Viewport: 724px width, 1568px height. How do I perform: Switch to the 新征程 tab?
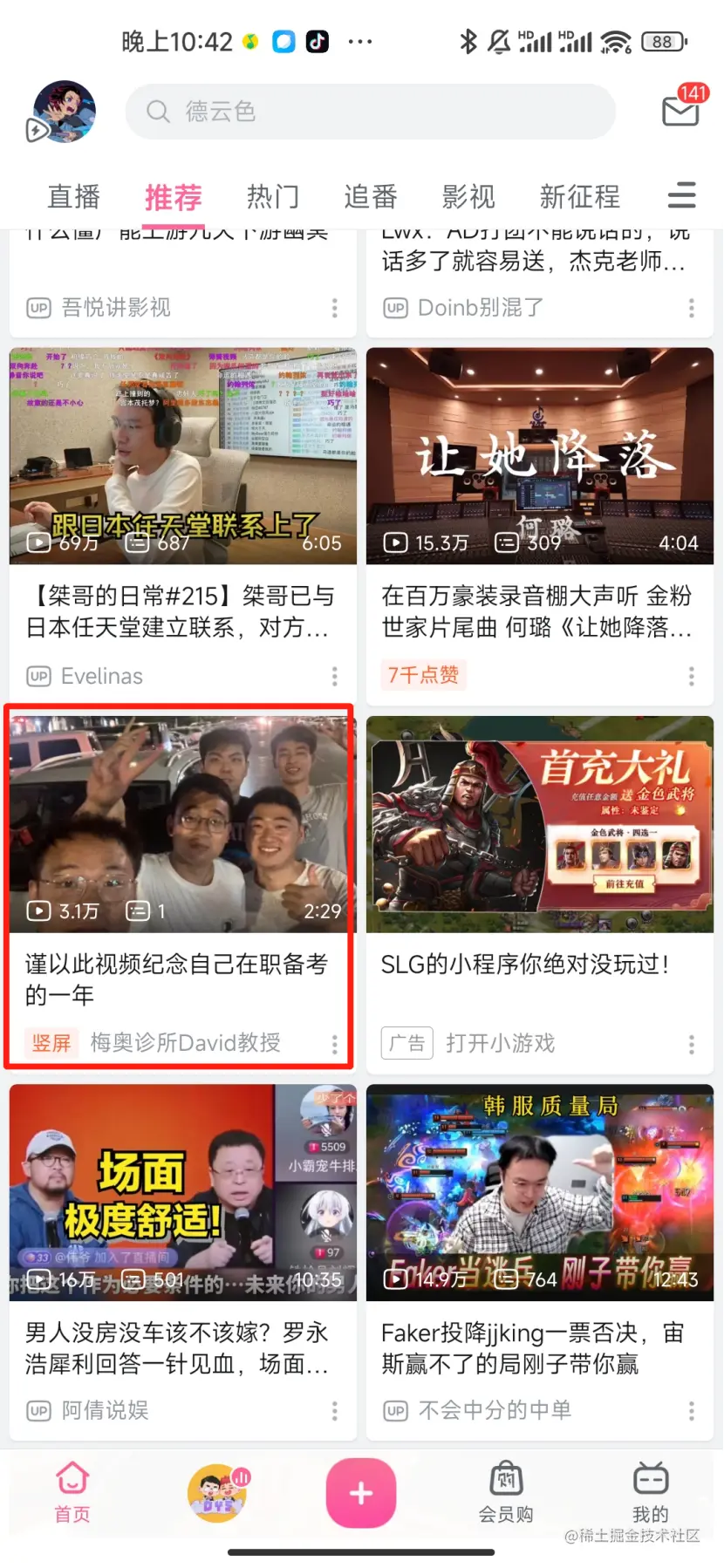click(x=579, y=197)
